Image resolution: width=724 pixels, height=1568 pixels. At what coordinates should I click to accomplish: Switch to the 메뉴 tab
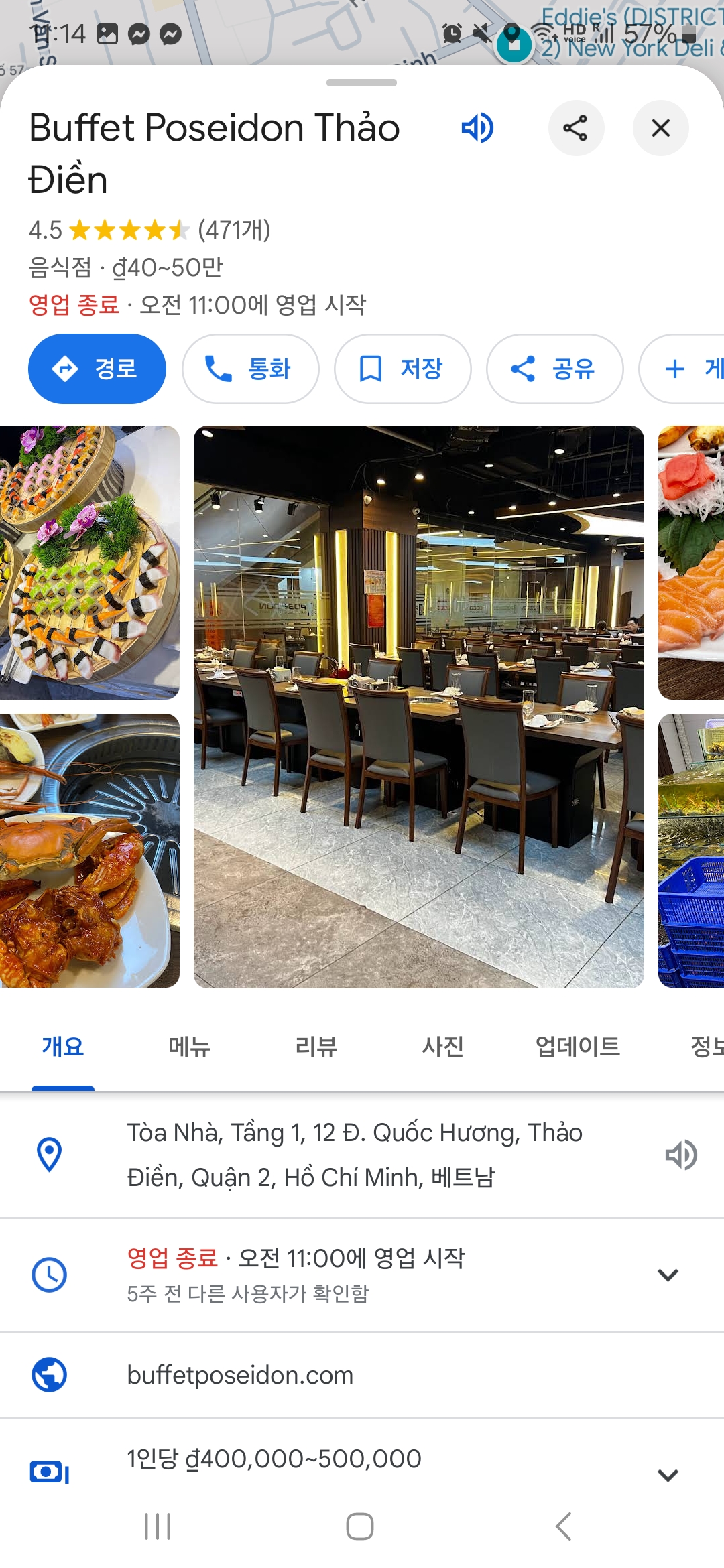pos(189,1046)
